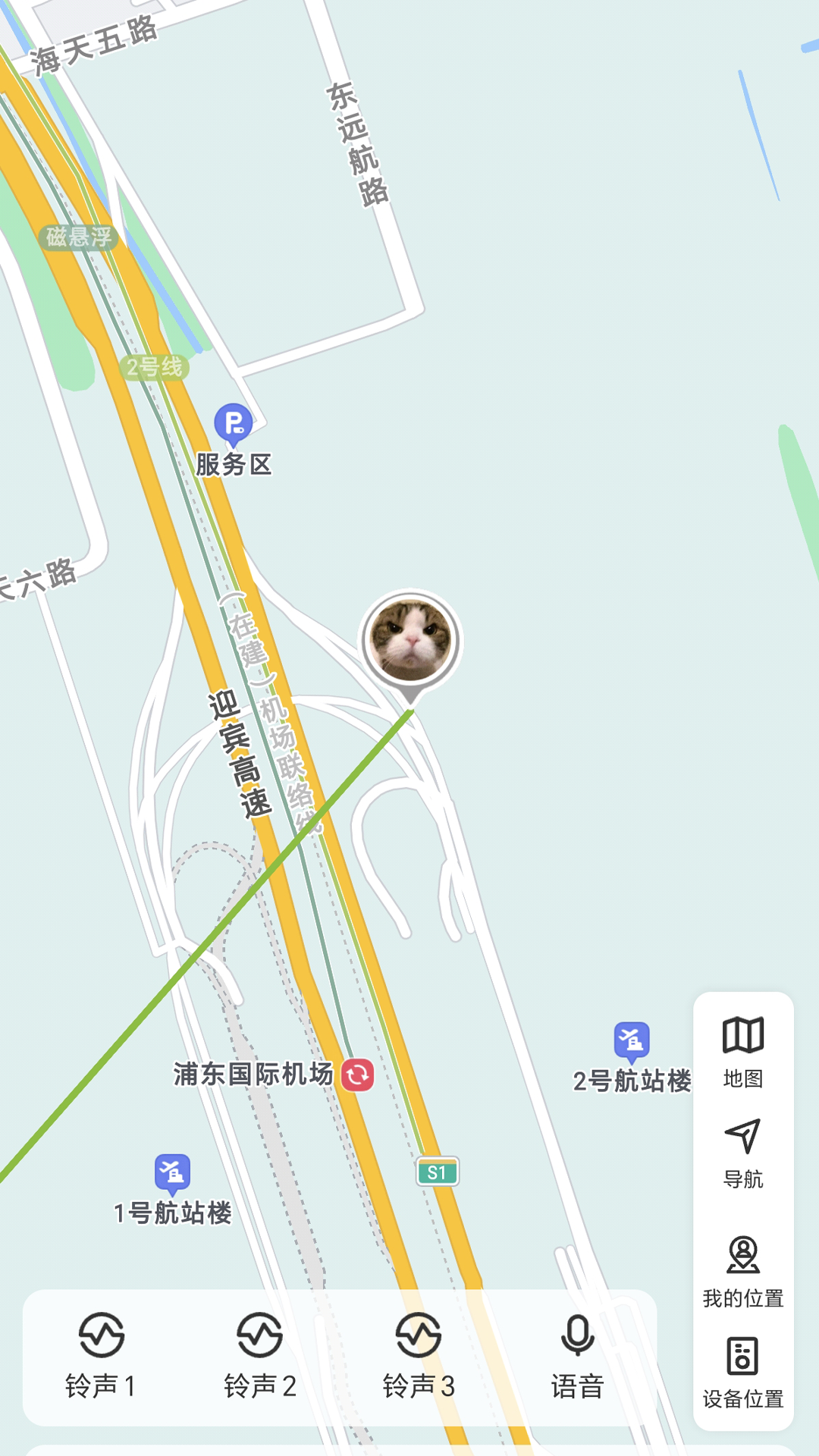Select 铃声 3 ringtone button

(418, 1355)
